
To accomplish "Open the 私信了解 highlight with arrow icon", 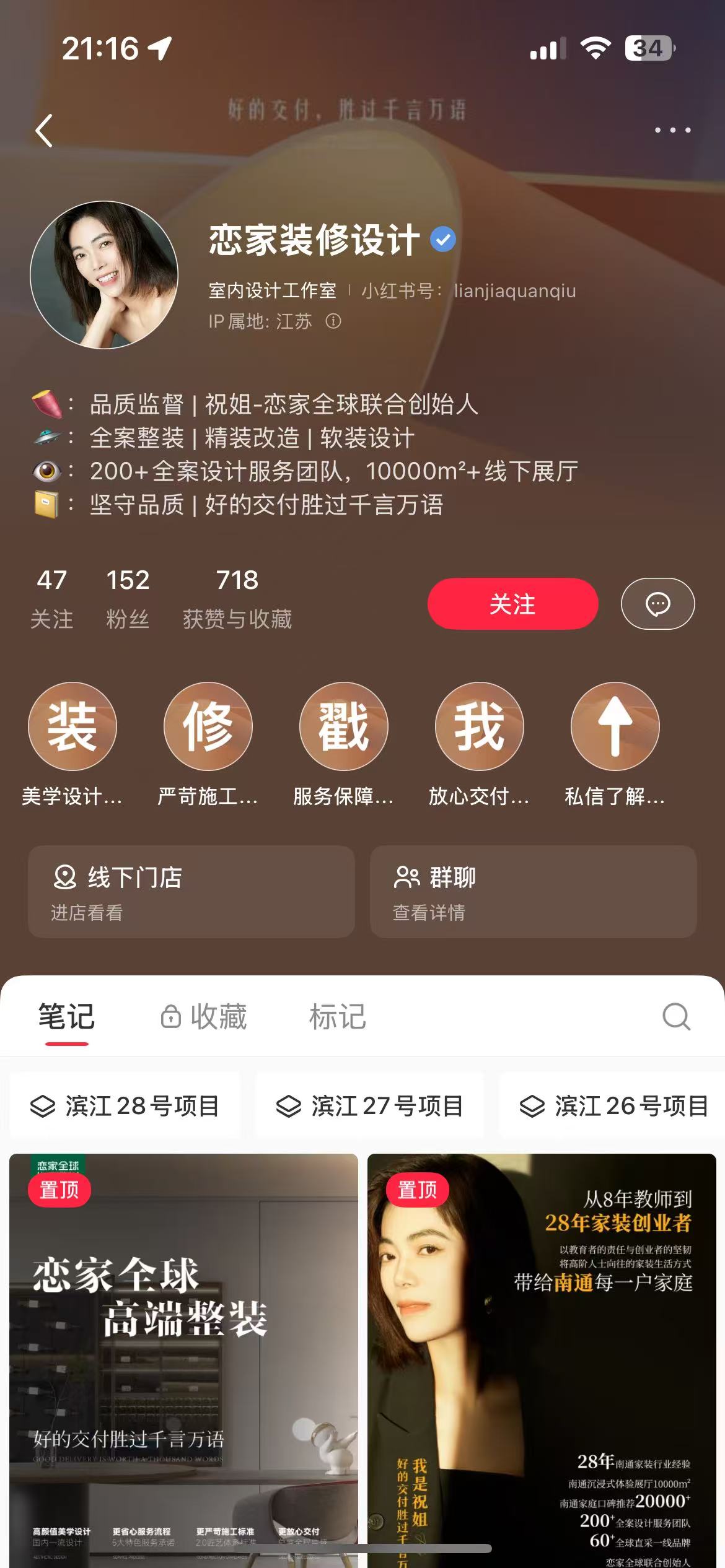I will (614, 728).
